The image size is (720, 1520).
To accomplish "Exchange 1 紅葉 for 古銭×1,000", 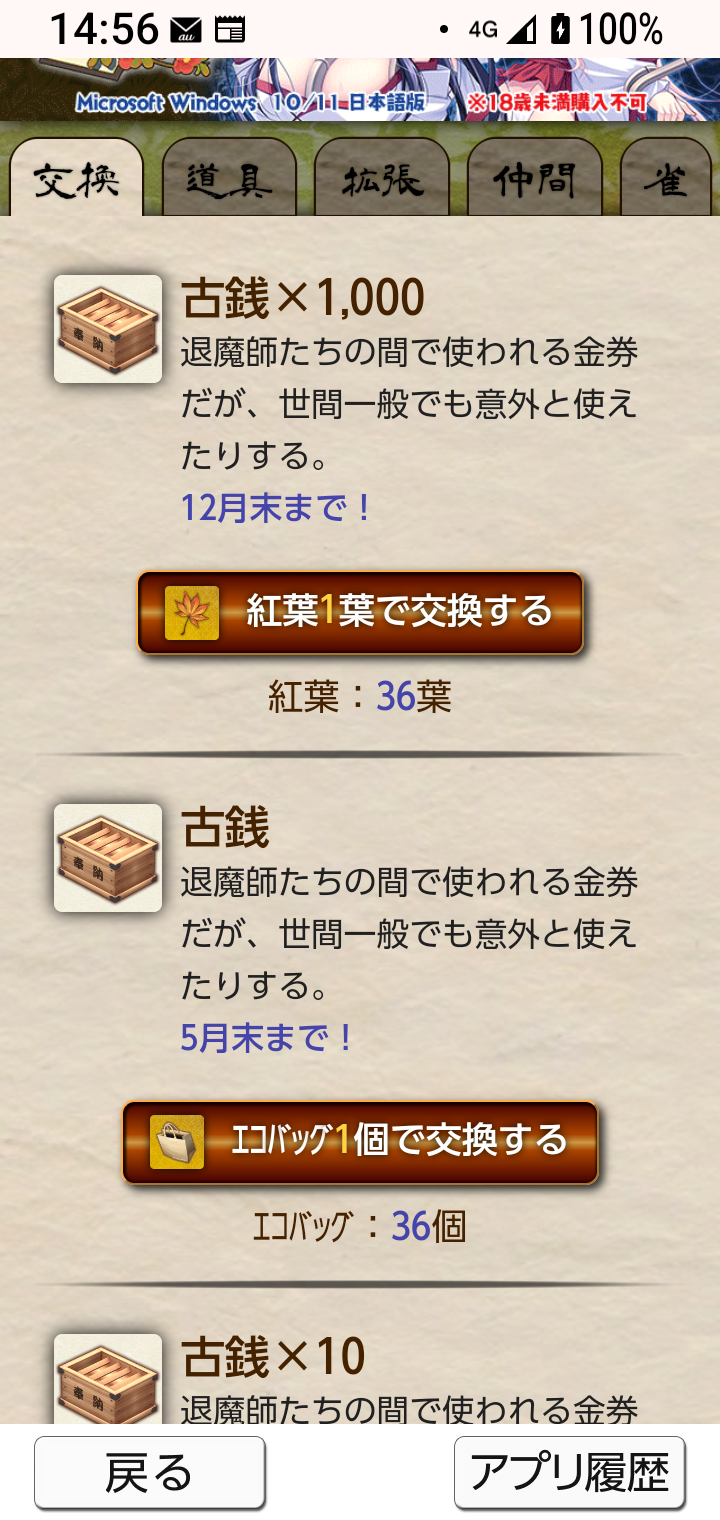I will coord(360,612).
